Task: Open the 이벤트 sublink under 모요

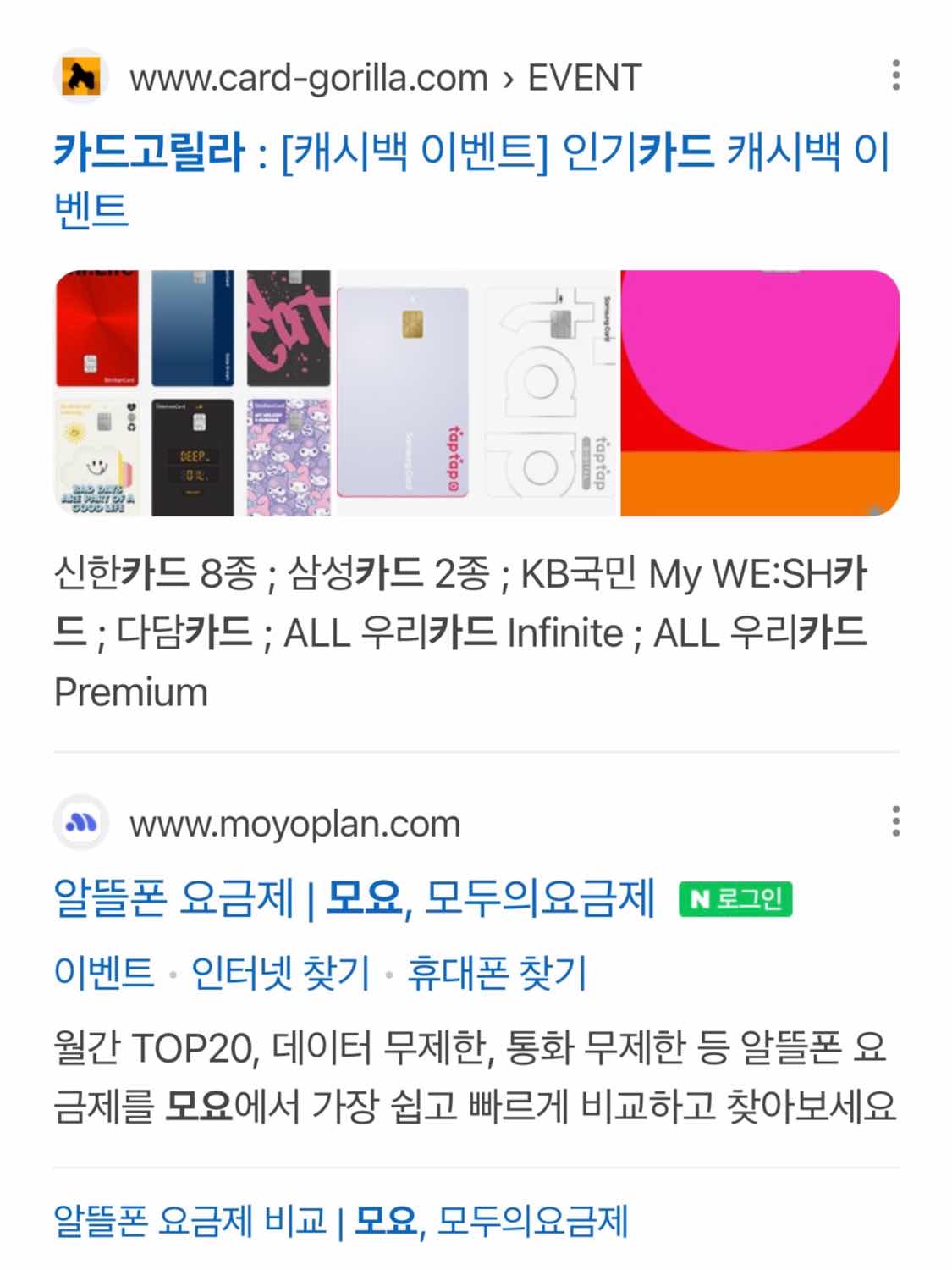Action: click(x=104, y=973)
